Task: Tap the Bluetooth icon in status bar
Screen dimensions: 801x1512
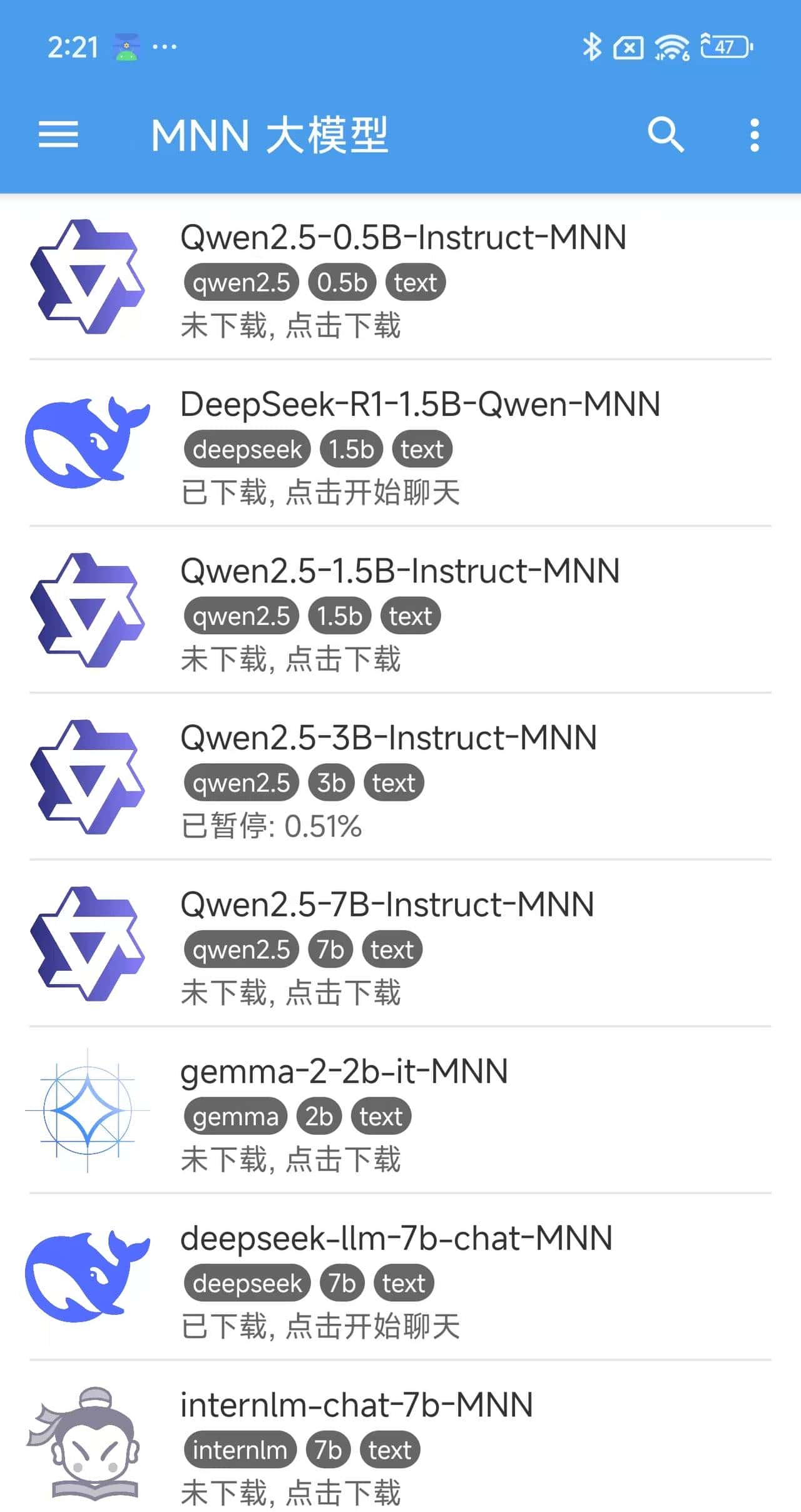Action: click(591, 47)
